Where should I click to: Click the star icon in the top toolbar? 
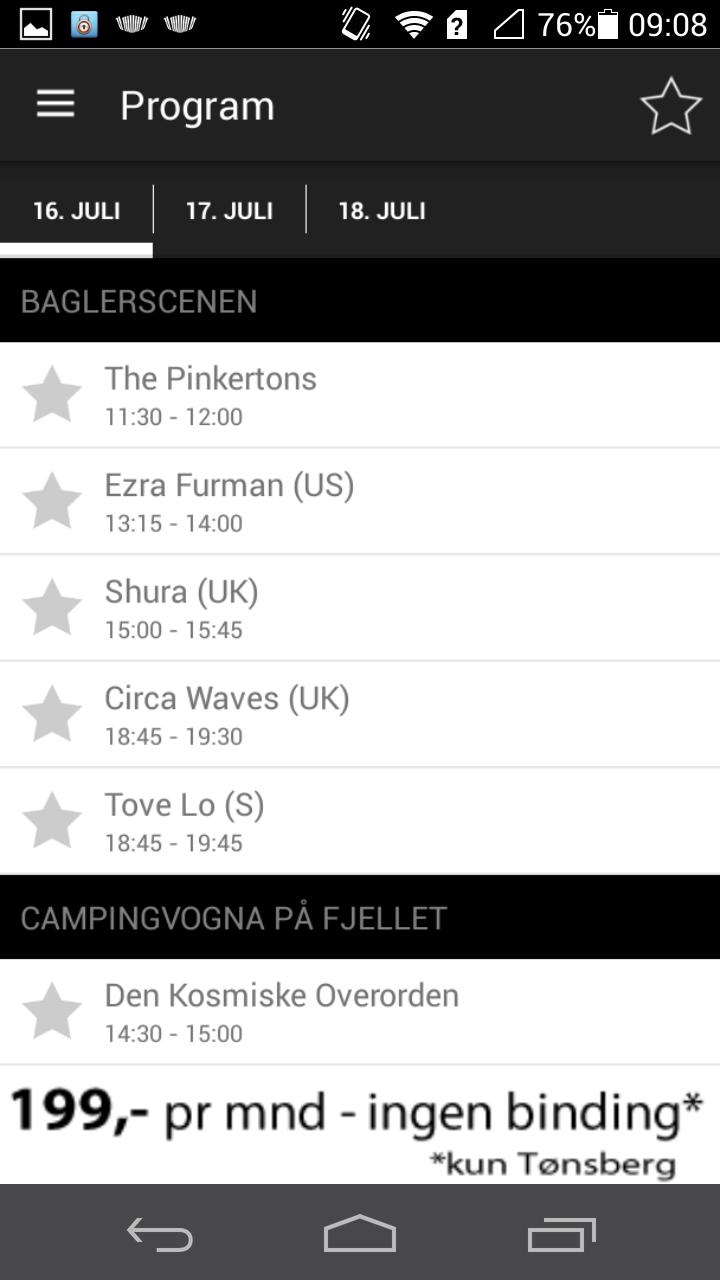(672, 104)
